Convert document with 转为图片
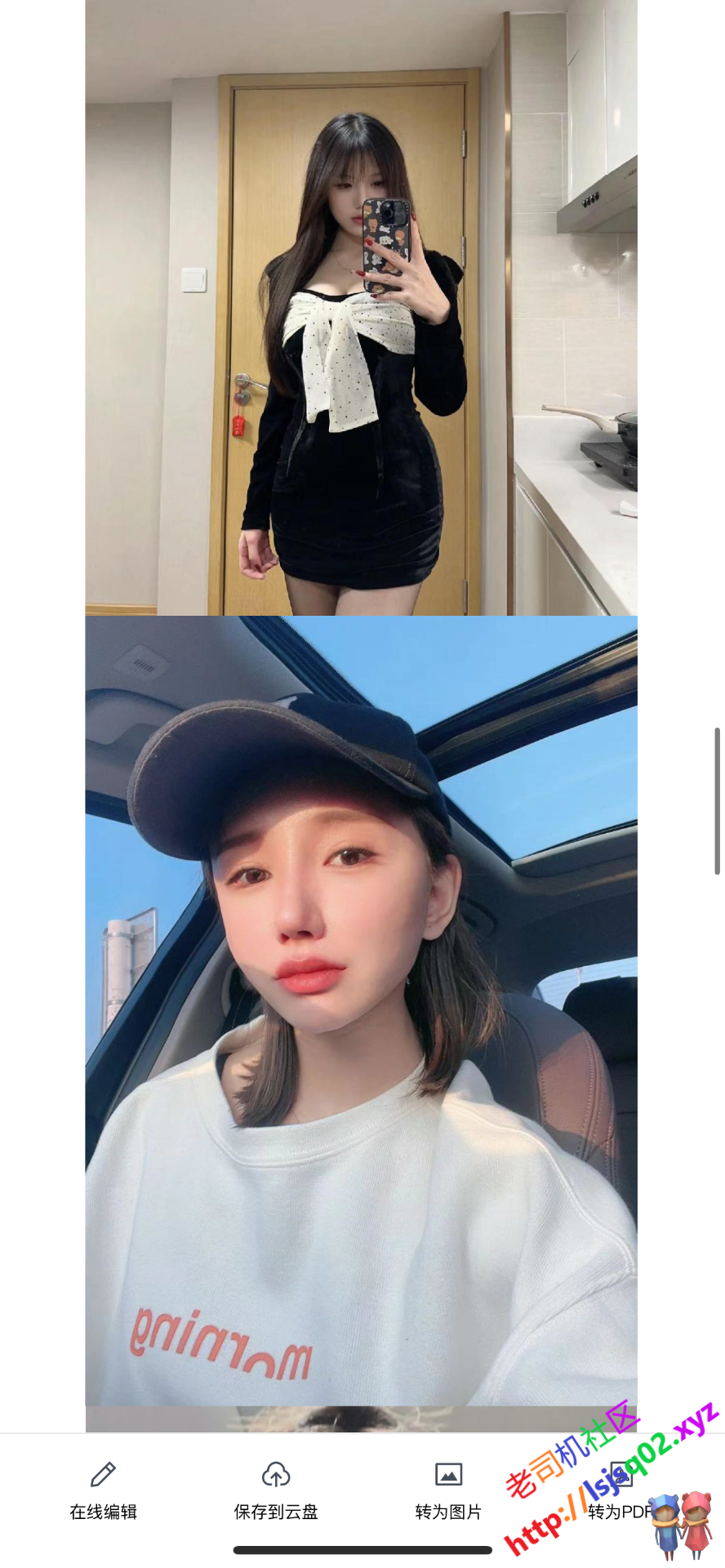The image size is (725, 1568). pyautogui.click(x=448, y=1490)
